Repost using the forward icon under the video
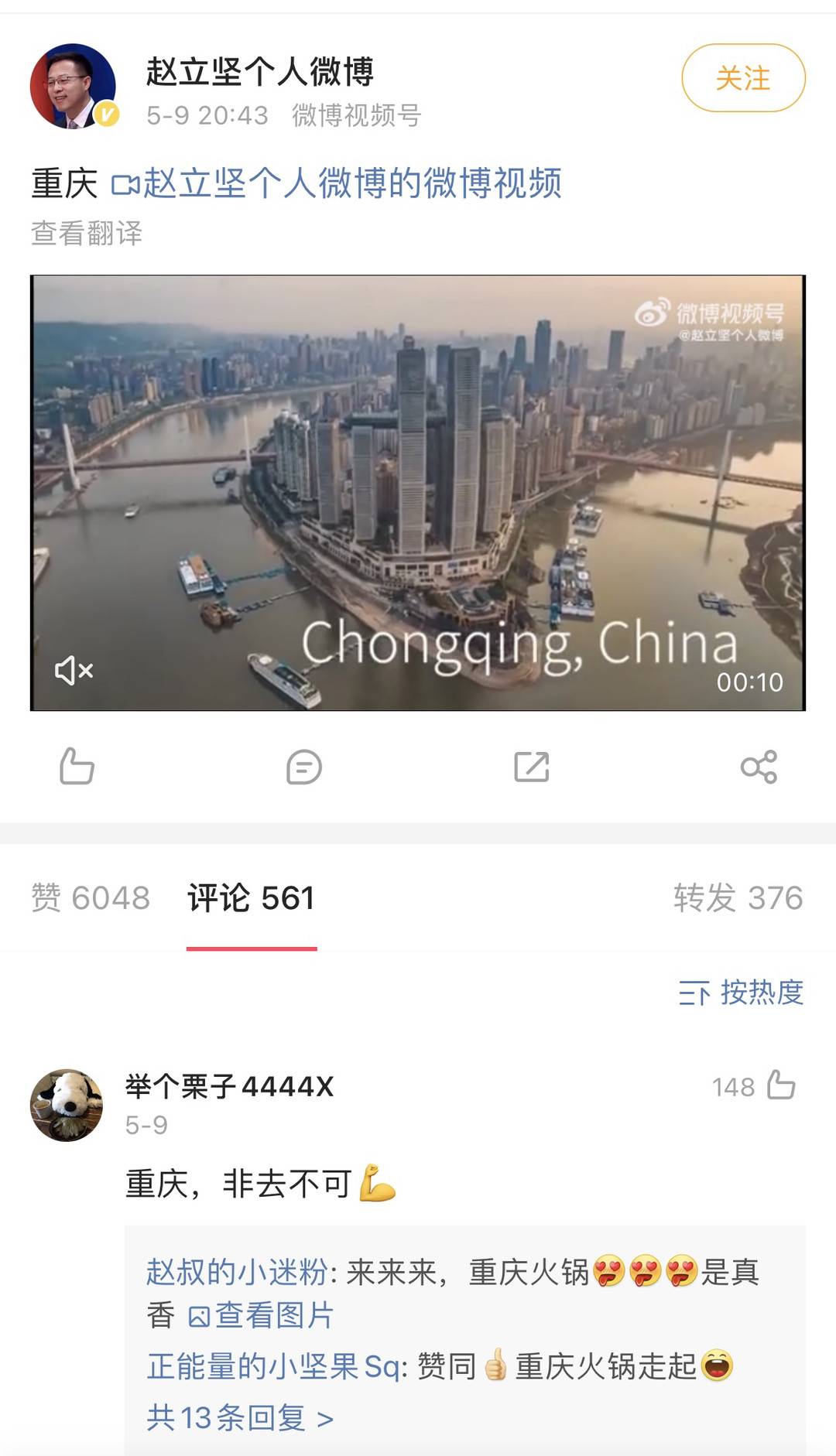 click(532, 767)
